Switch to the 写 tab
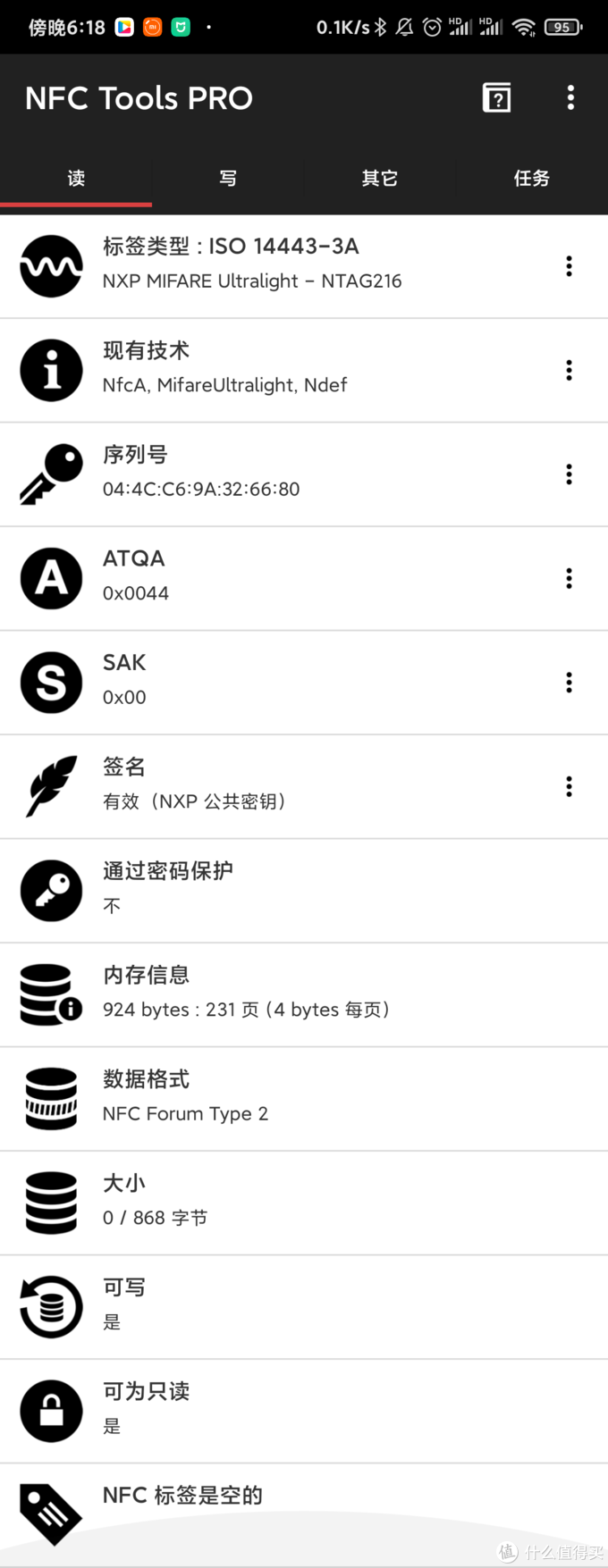 228,179
